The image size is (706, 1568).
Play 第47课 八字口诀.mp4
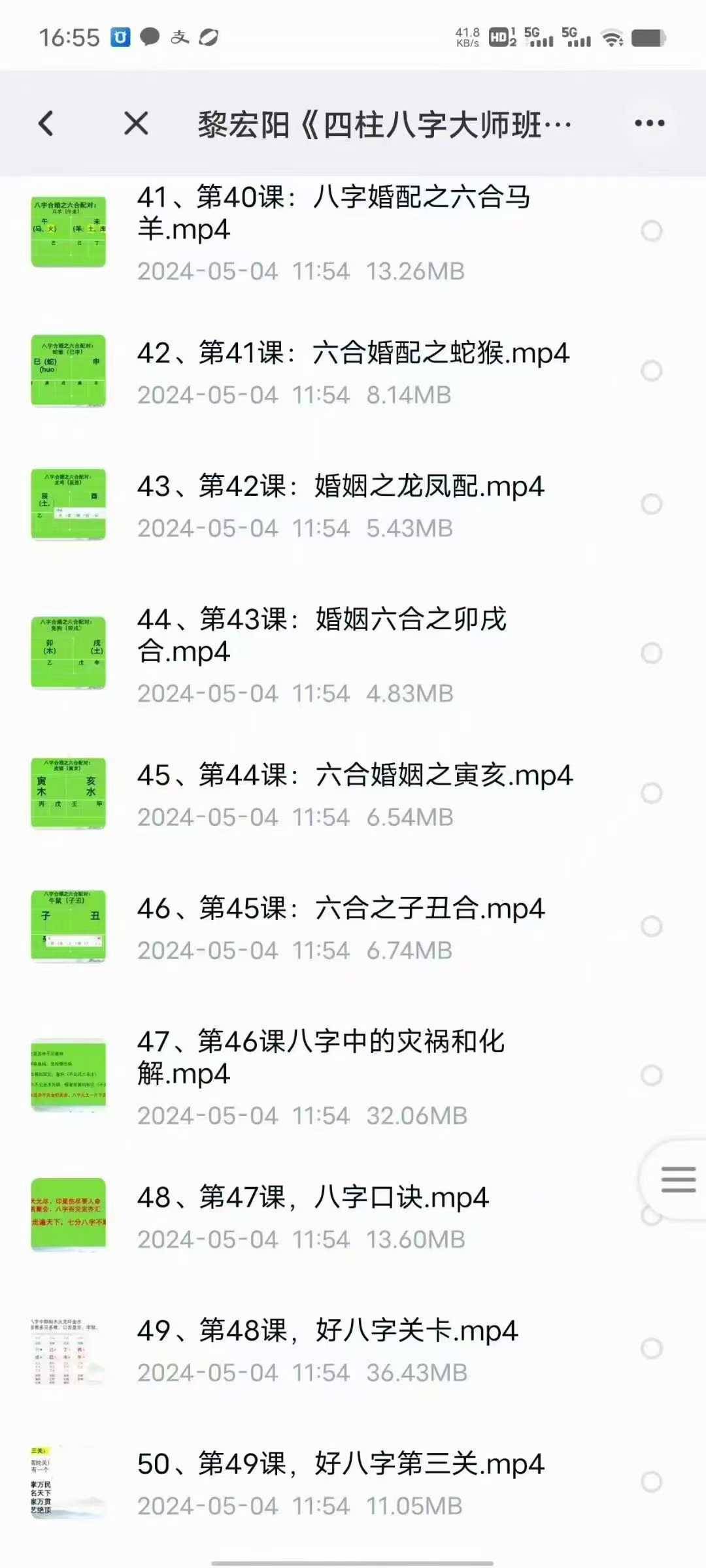coord(312,1198)
